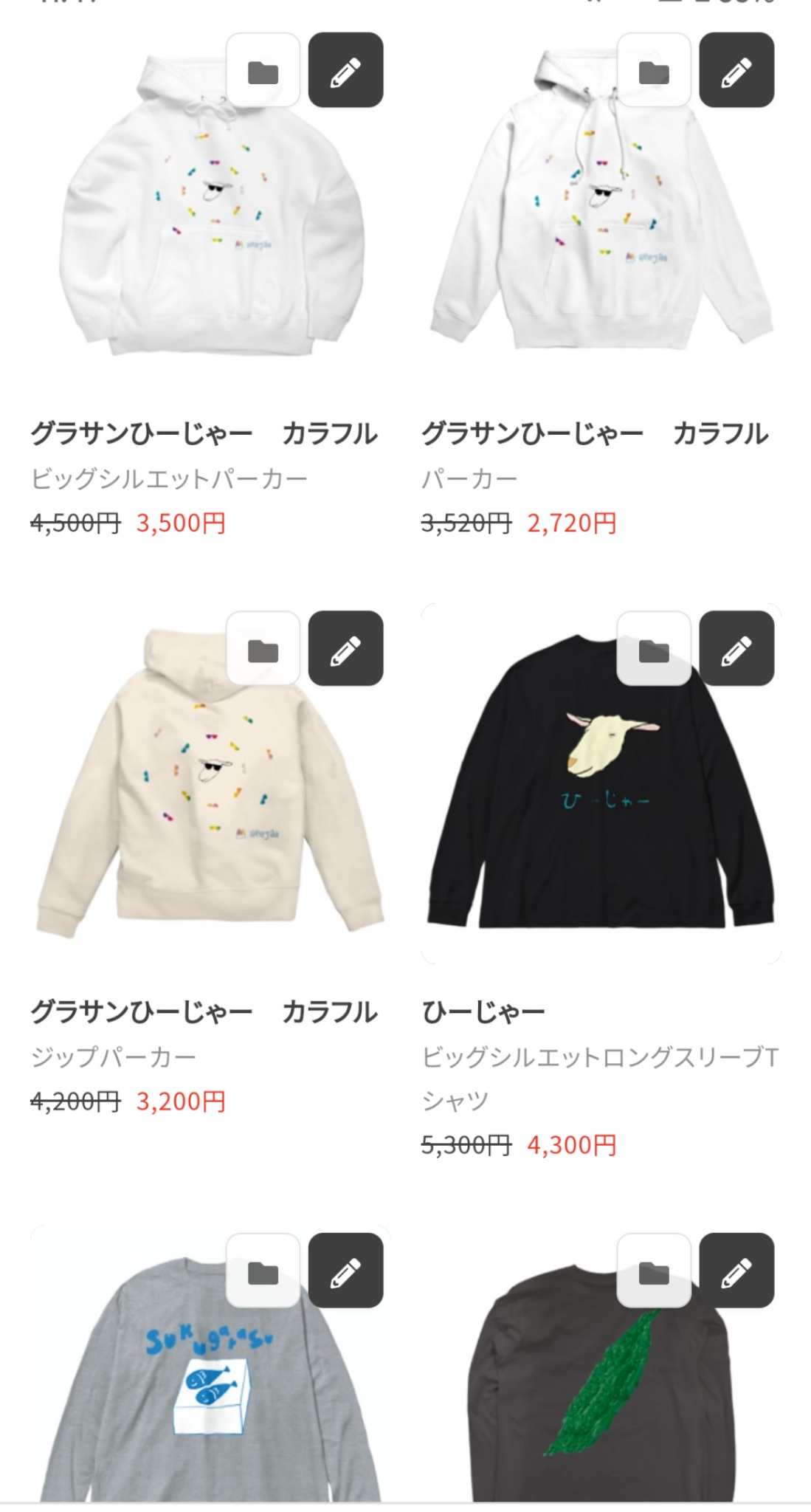Open folder icon on black ひーじゃー shirt

(x=654, y=648)
